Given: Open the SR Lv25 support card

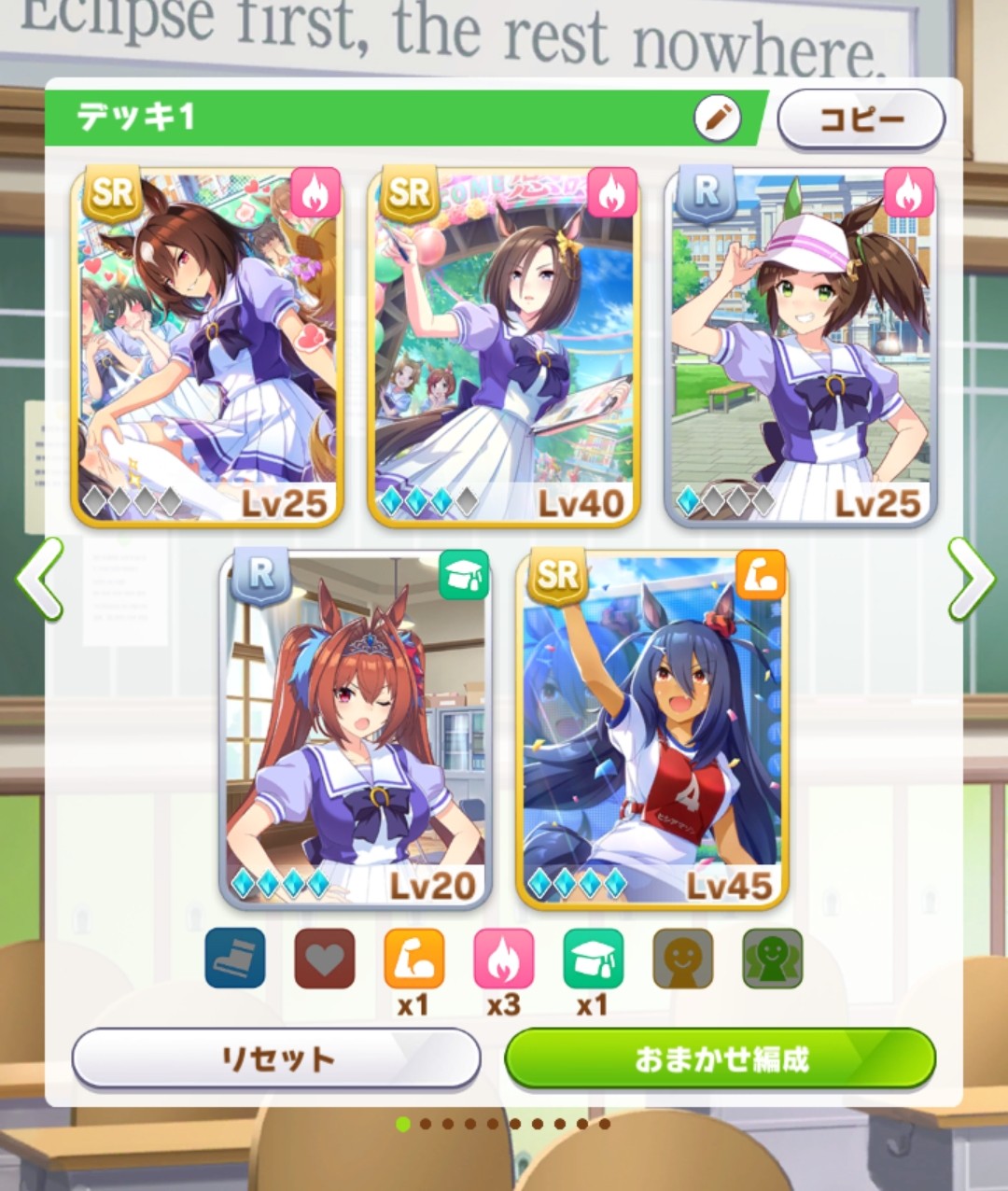Looking at the screenshot, I should click(207, 347).
